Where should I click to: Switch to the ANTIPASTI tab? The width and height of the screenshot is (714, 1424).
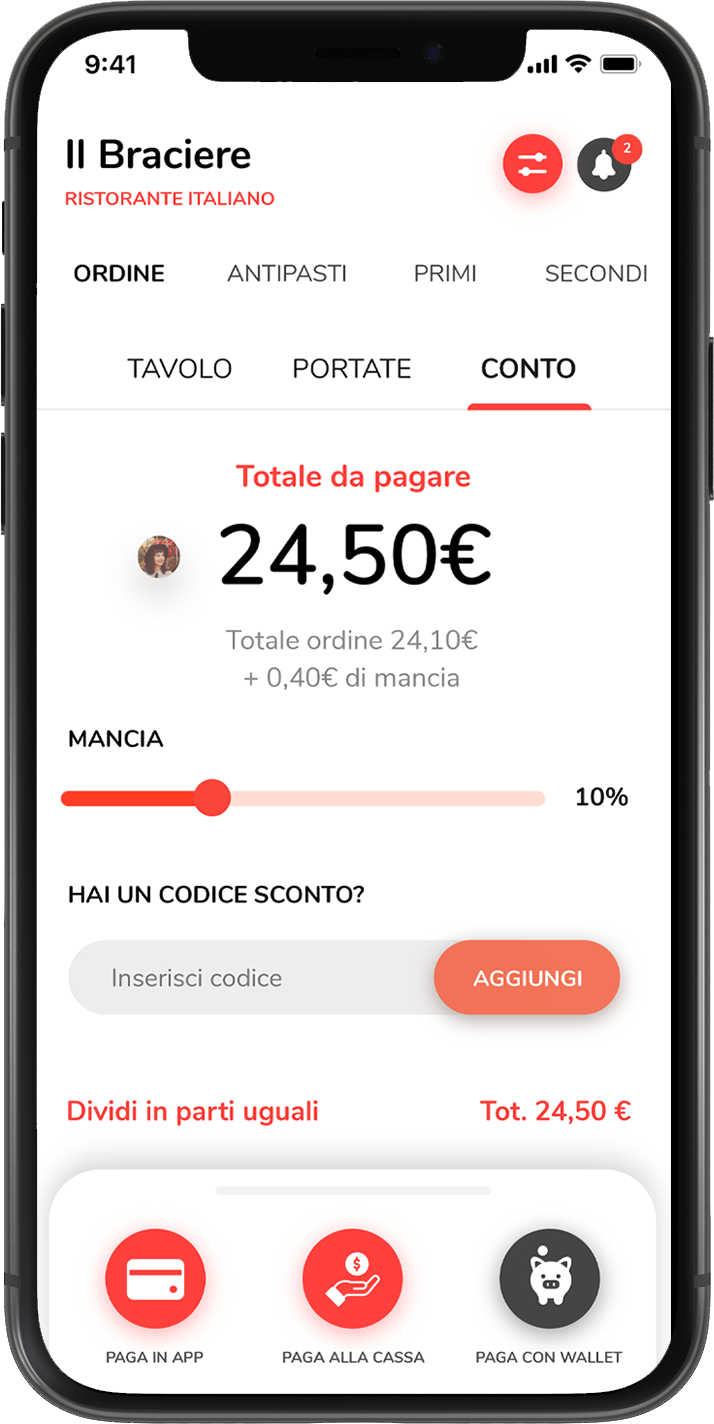pos(287,273)
